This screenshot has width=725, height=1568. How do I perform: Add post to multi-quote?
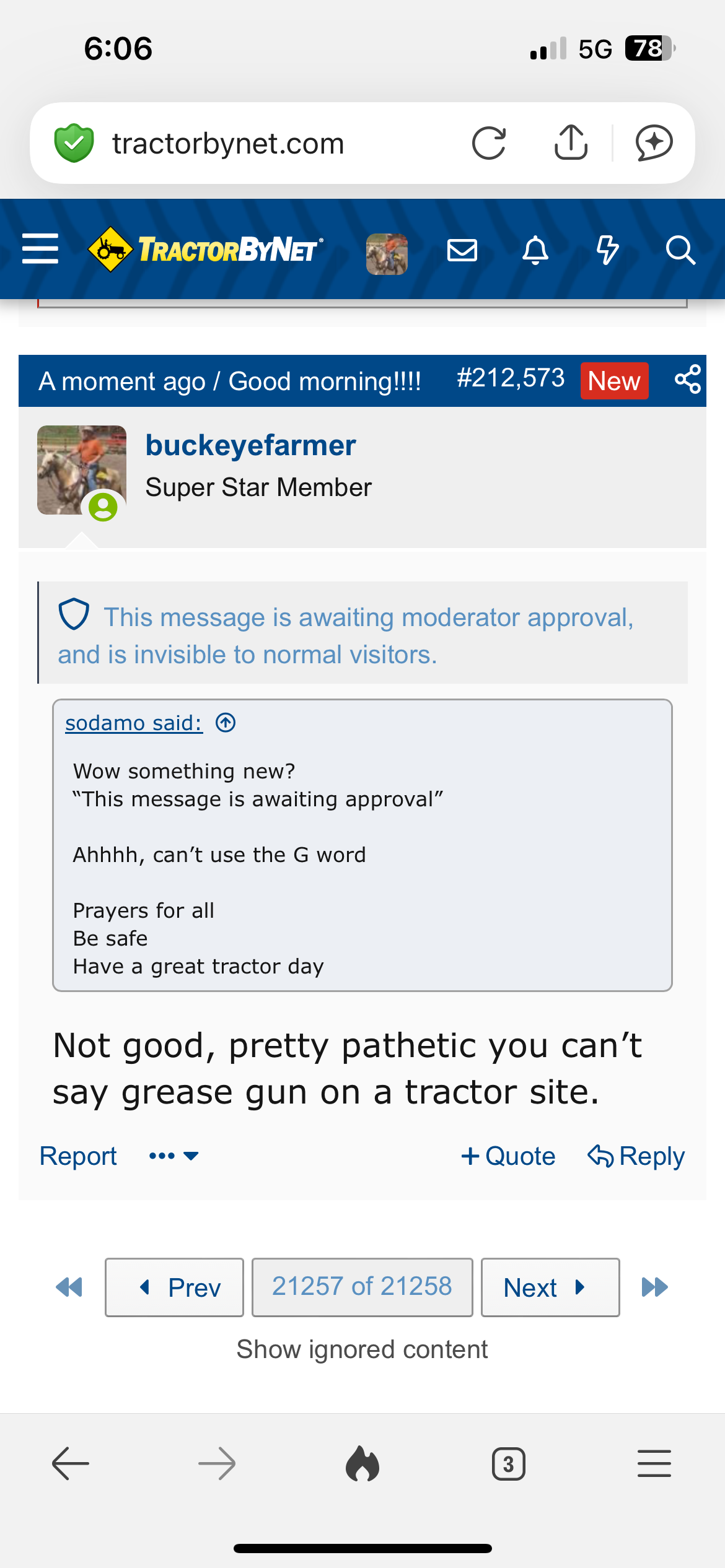[x=508, y=1156]
